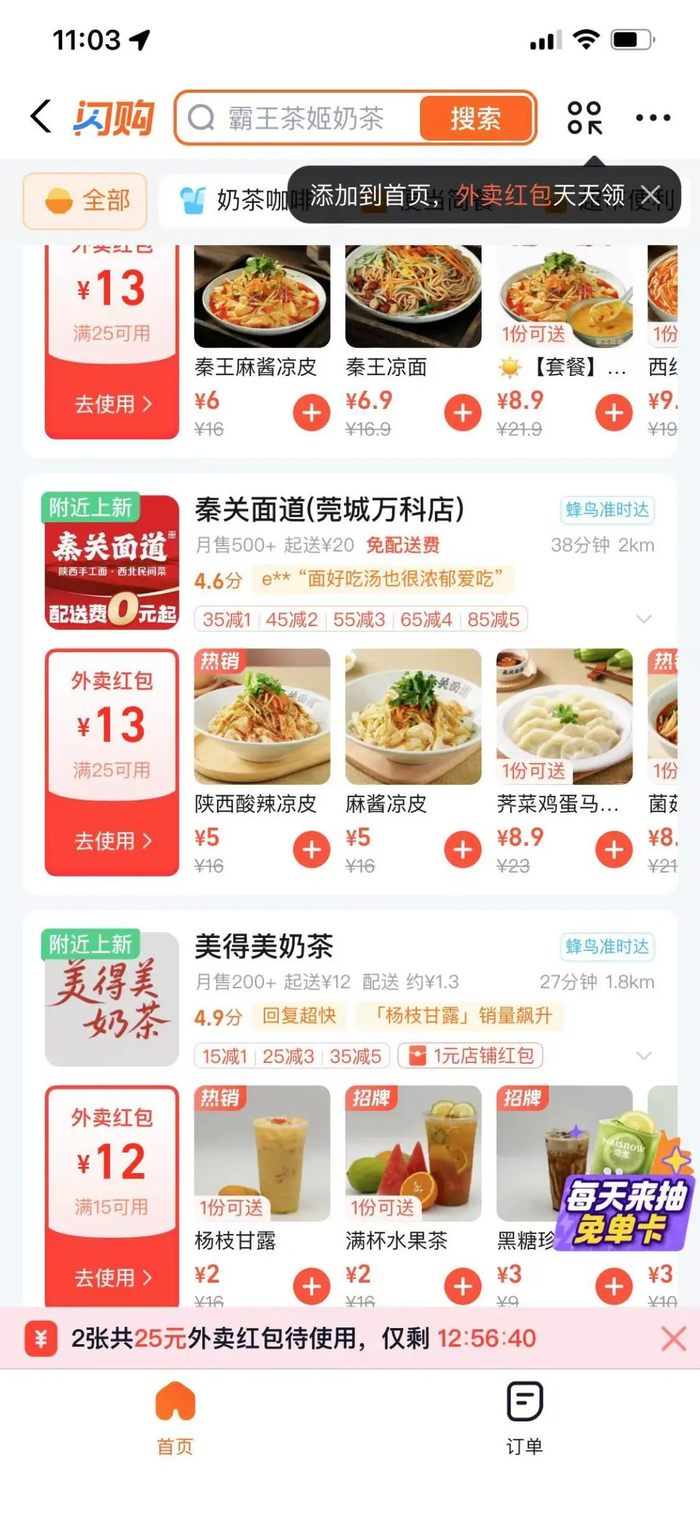The image size is (700, 1516).
Task: Close the 外卖红包待使用 banner
Action: (674, 1338)
